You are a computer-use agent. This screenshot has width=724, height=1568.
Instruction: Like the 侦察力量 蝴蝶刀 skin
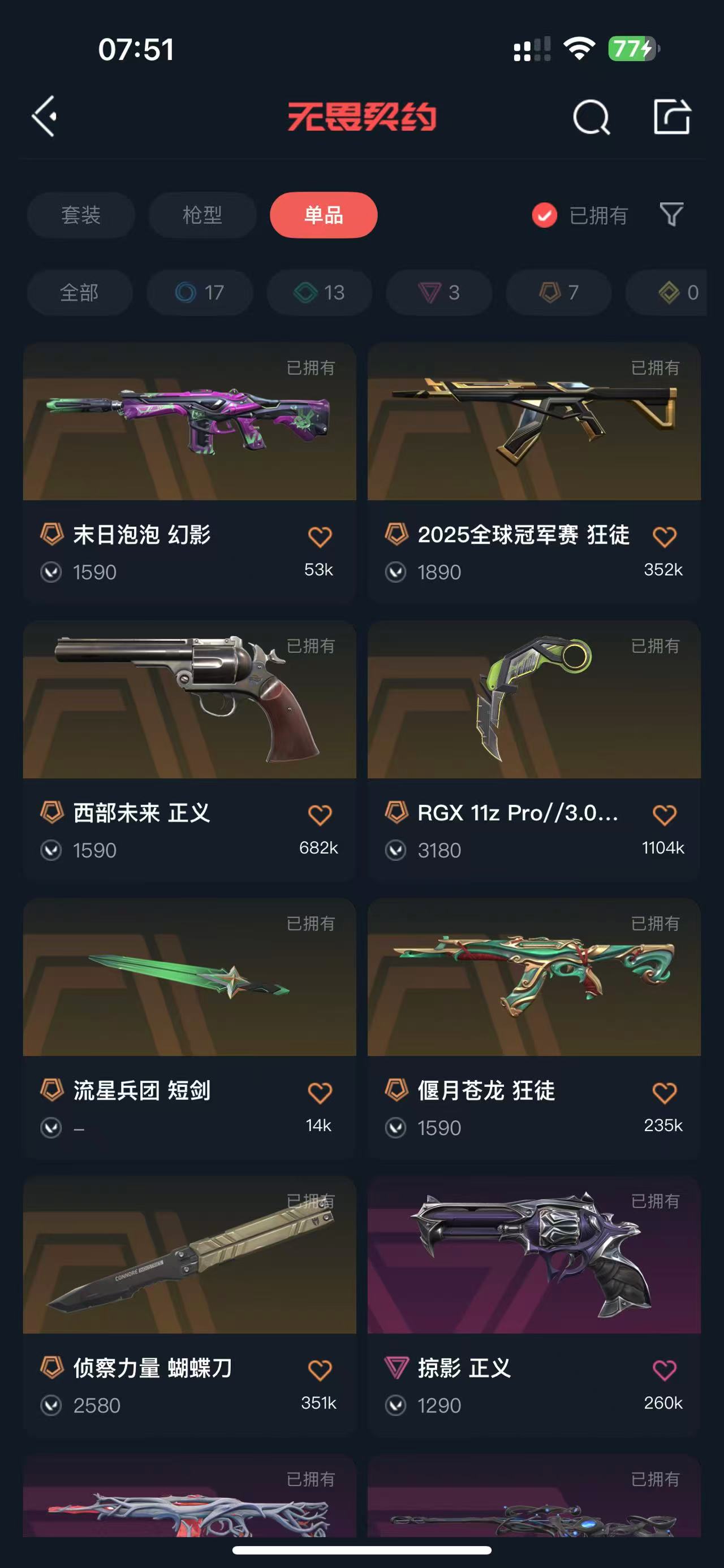[320, 1371]
